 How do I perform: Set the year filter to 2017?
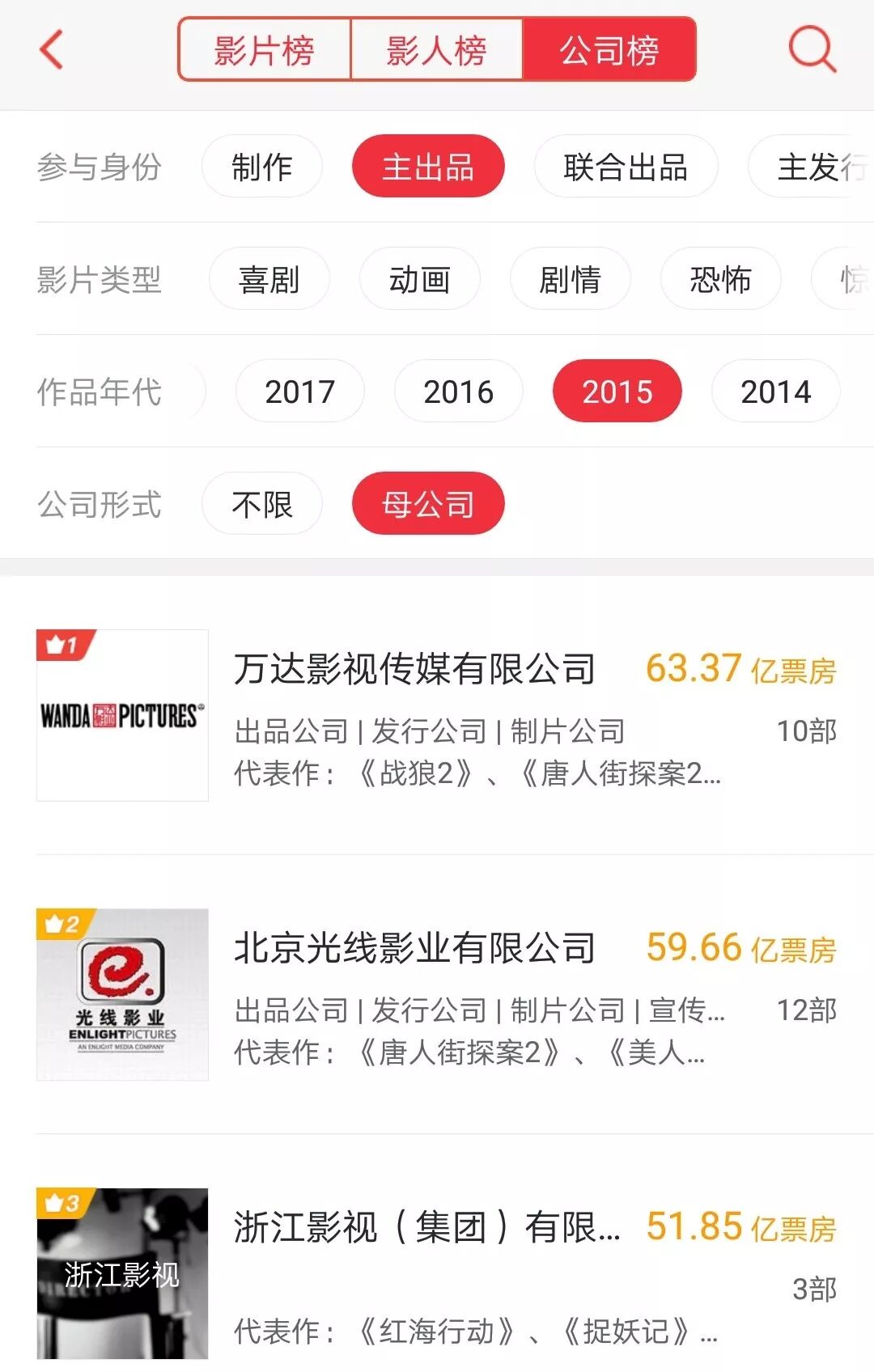[299, 392]
